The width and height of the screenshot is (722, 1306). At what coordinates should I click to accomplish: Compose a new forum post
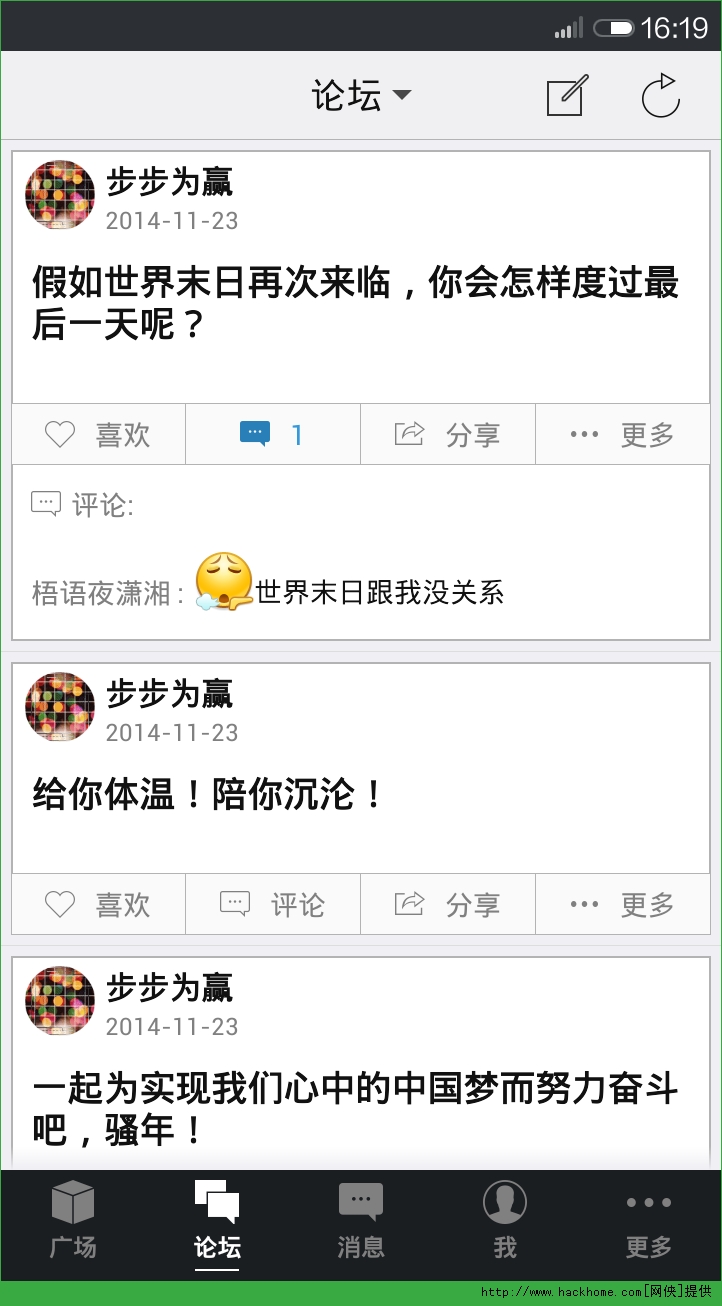[x=567, y=96]
